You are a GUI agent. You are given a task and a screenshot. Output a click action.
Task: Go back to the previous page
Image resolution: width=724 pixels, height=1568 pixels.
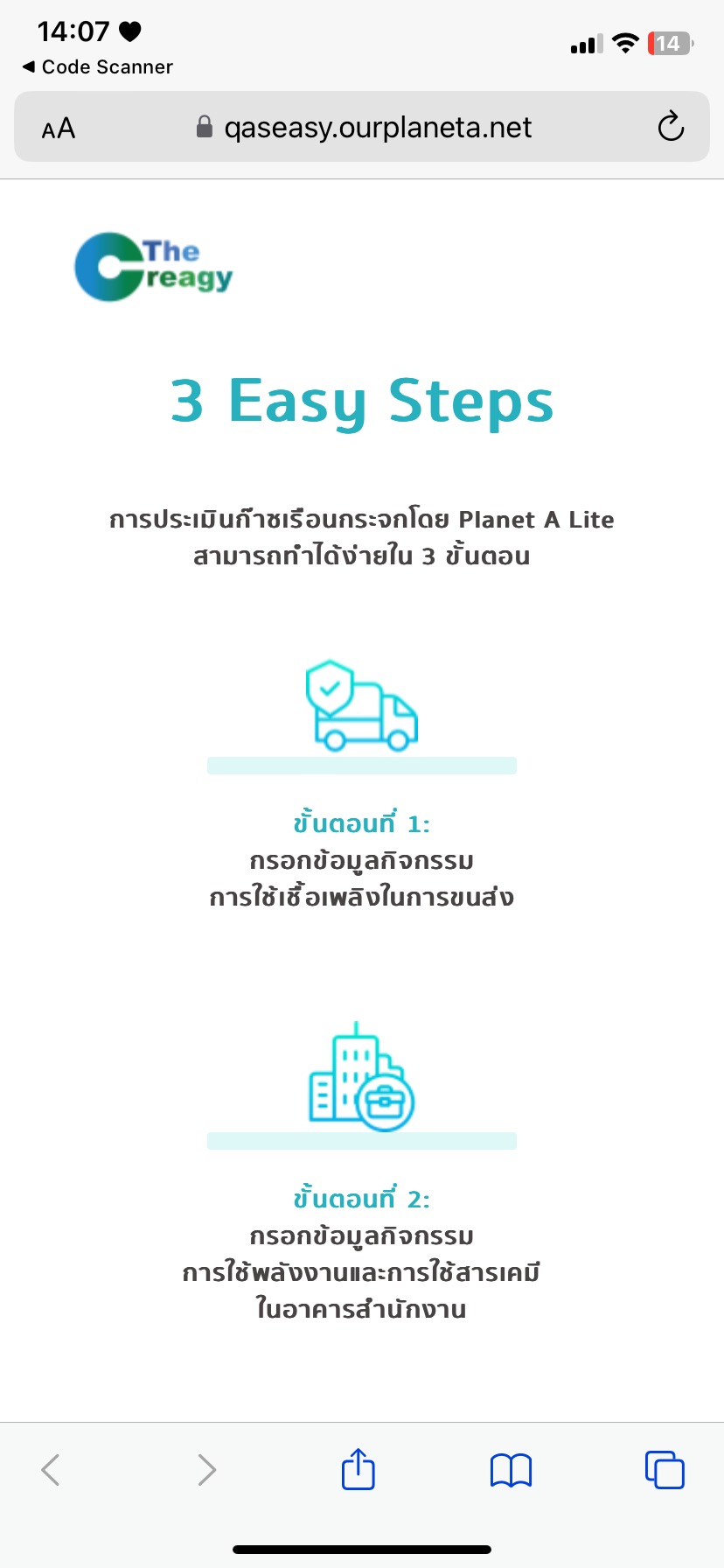click(51, 1470)
